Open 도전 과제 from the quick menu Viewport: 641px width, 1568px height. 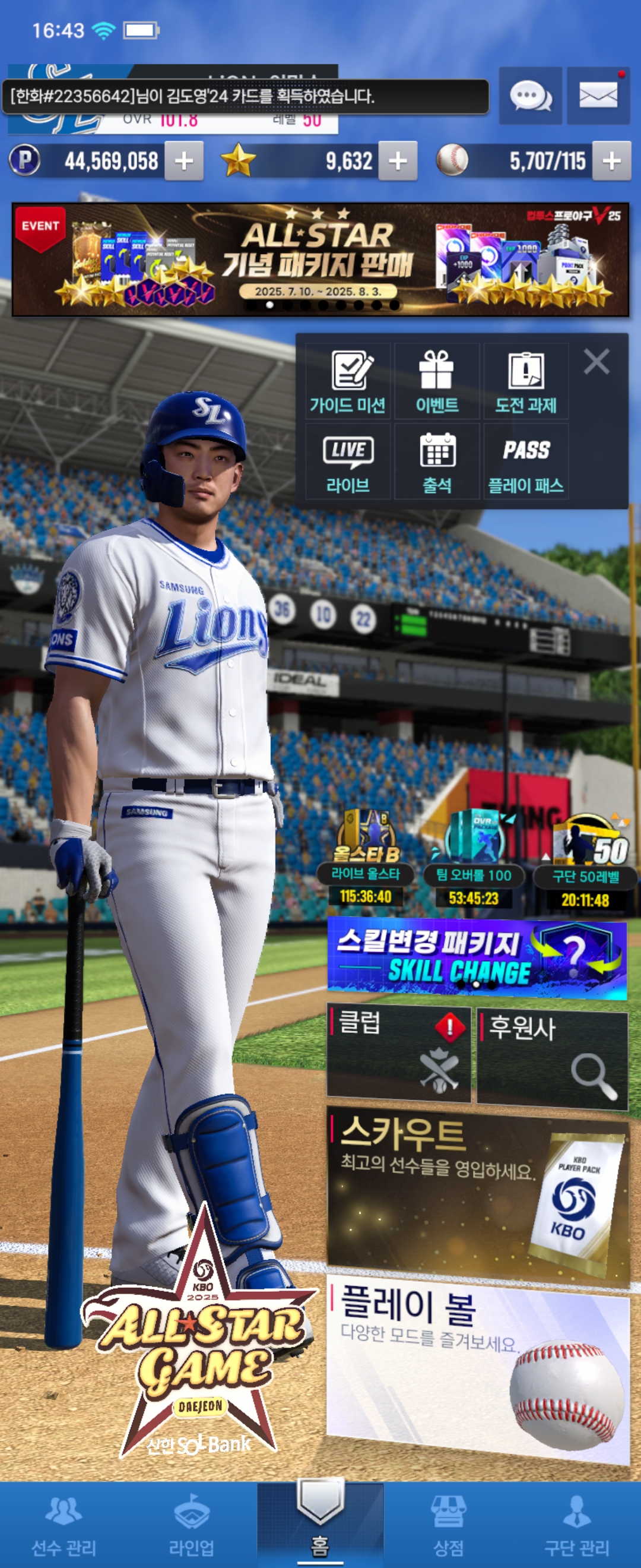(525, 382)
